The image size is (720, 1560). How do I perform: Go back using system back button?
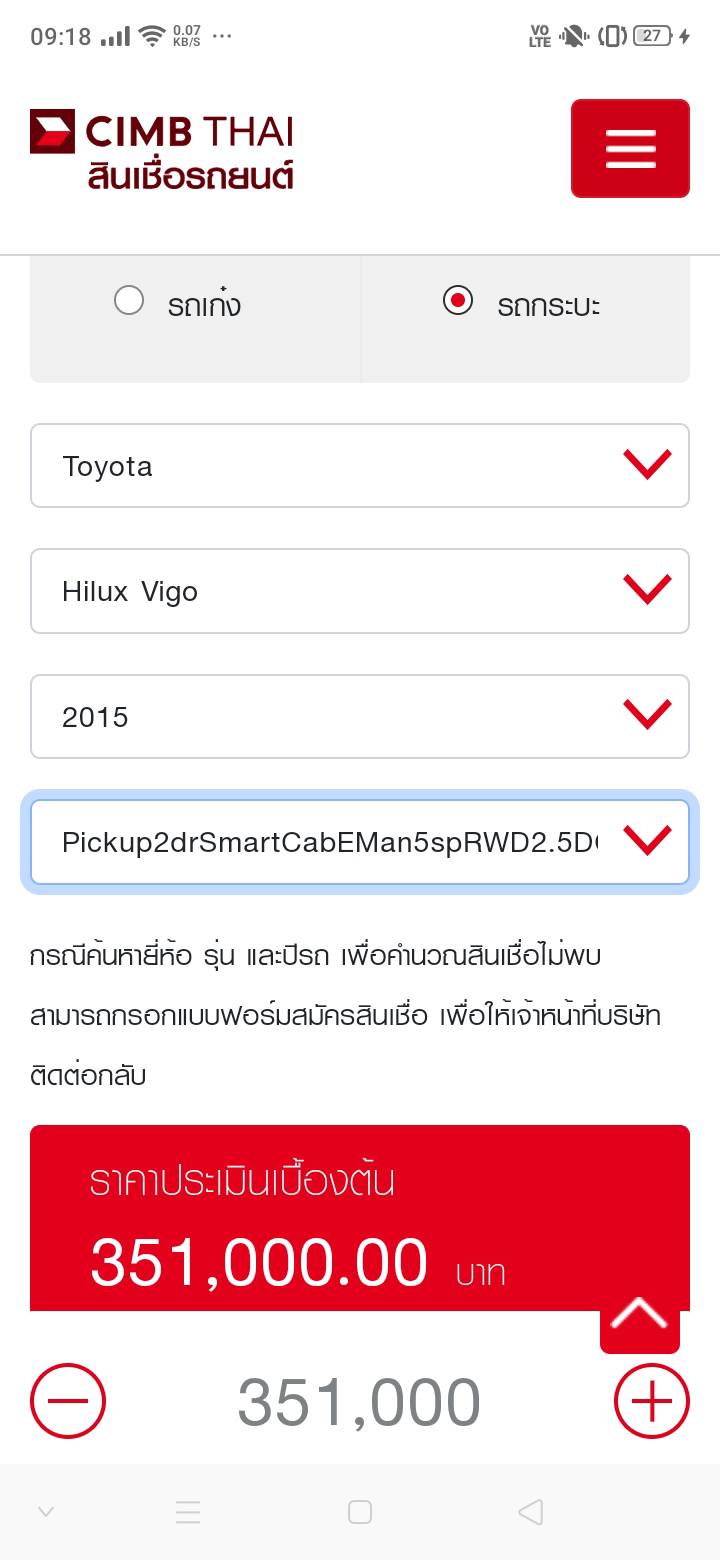point(531,1512)
